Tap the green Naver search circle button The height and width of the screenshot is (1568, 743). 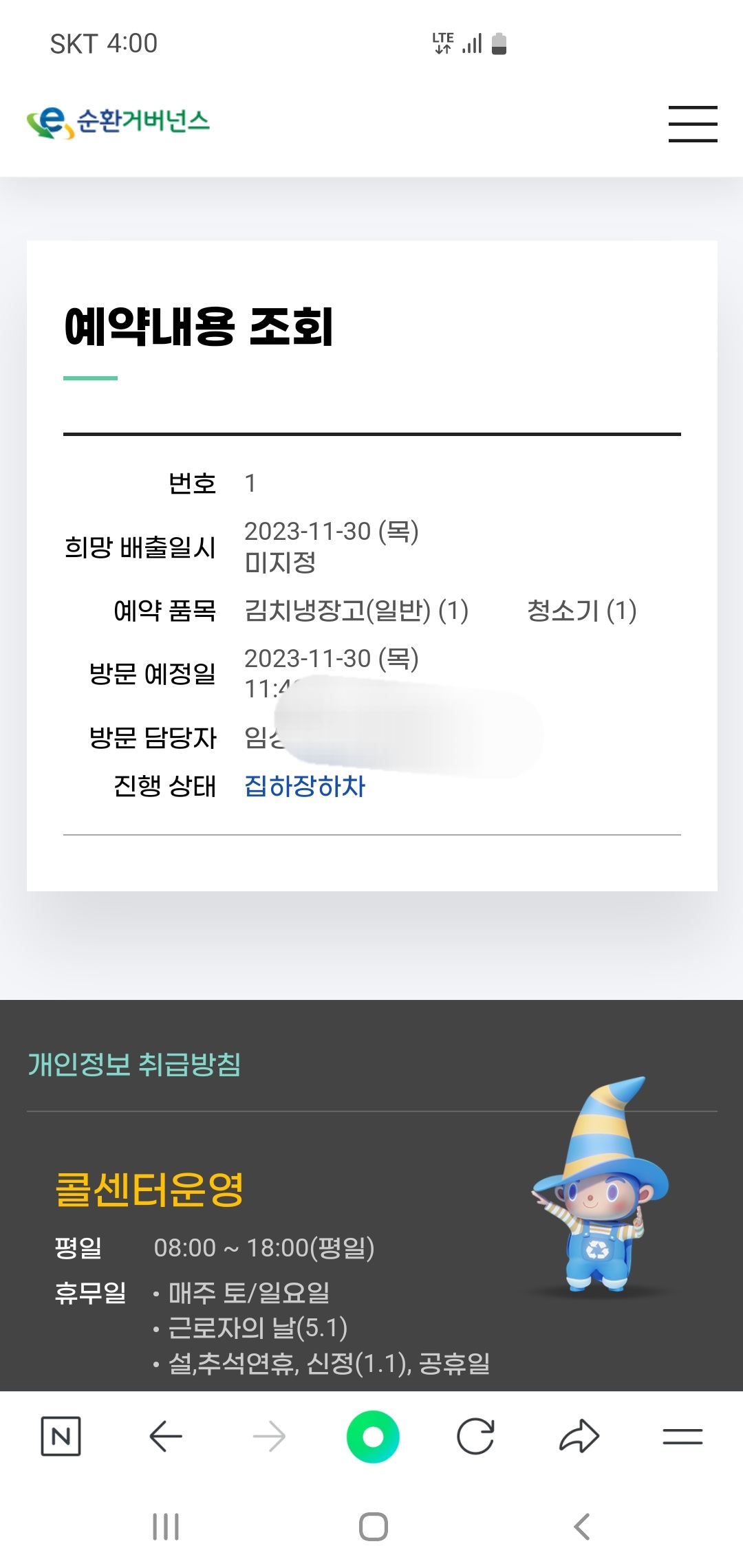pos(373,1437)
